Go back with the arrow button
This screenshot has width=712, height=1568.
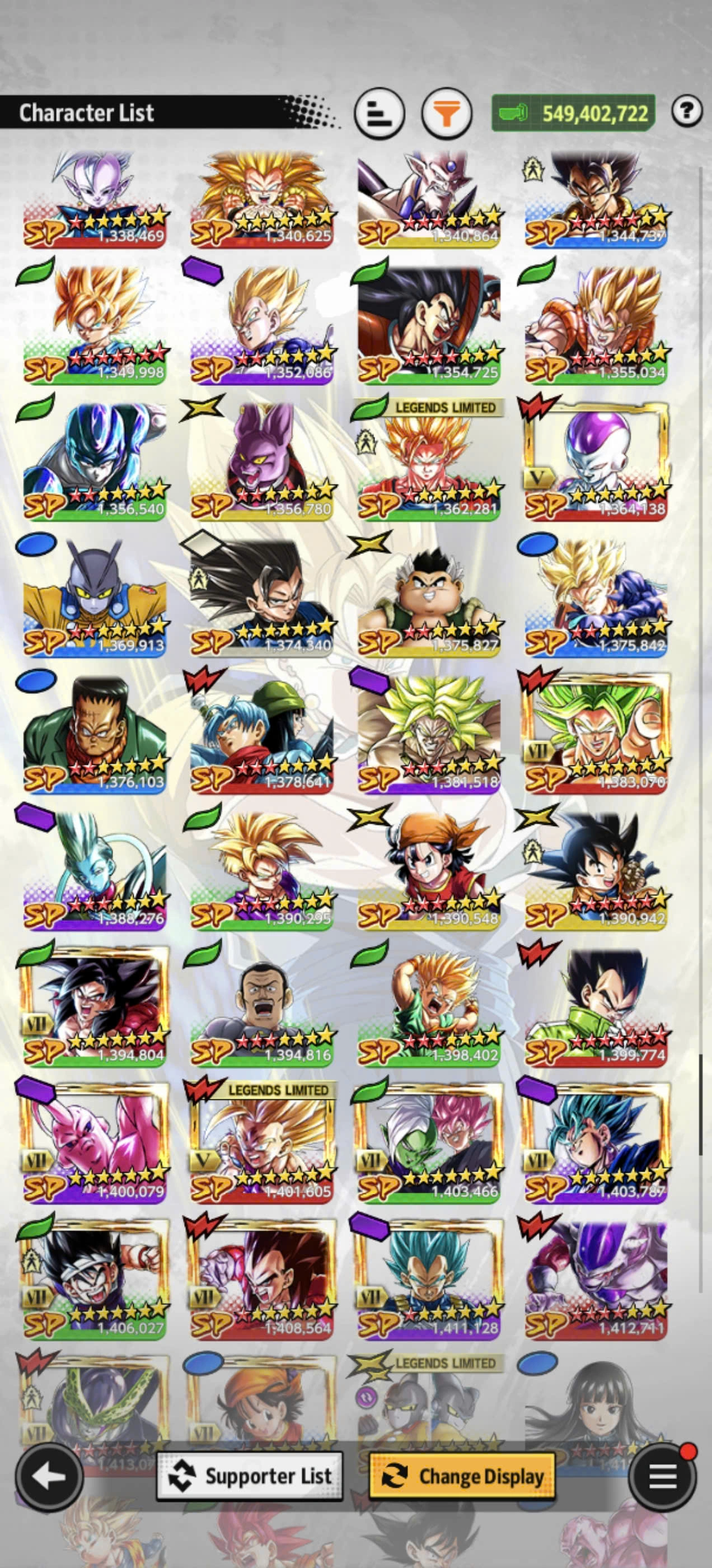click(x=49, y=1476)
